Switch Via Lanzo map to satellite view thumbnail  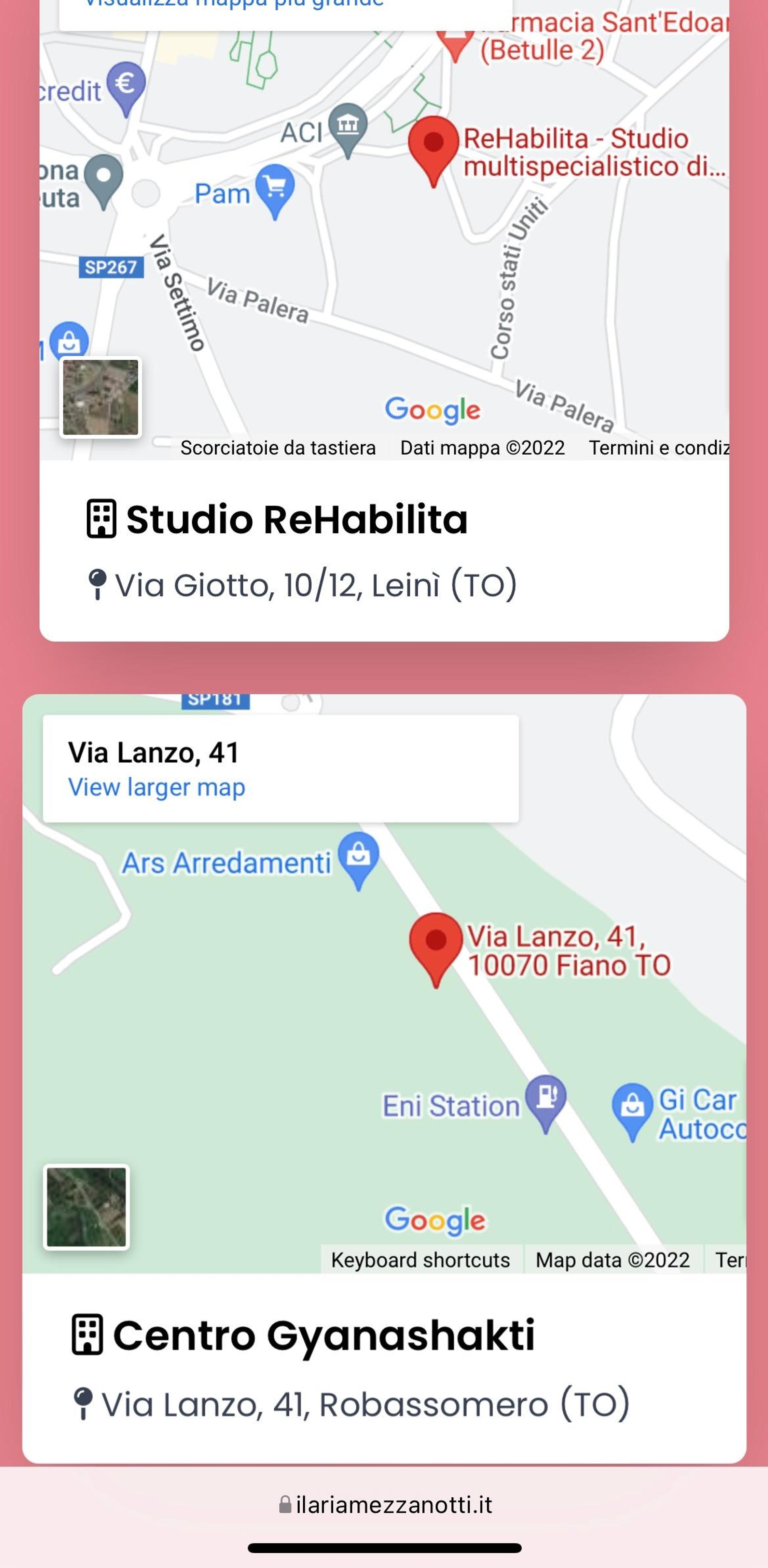[x=86, y=1207]
